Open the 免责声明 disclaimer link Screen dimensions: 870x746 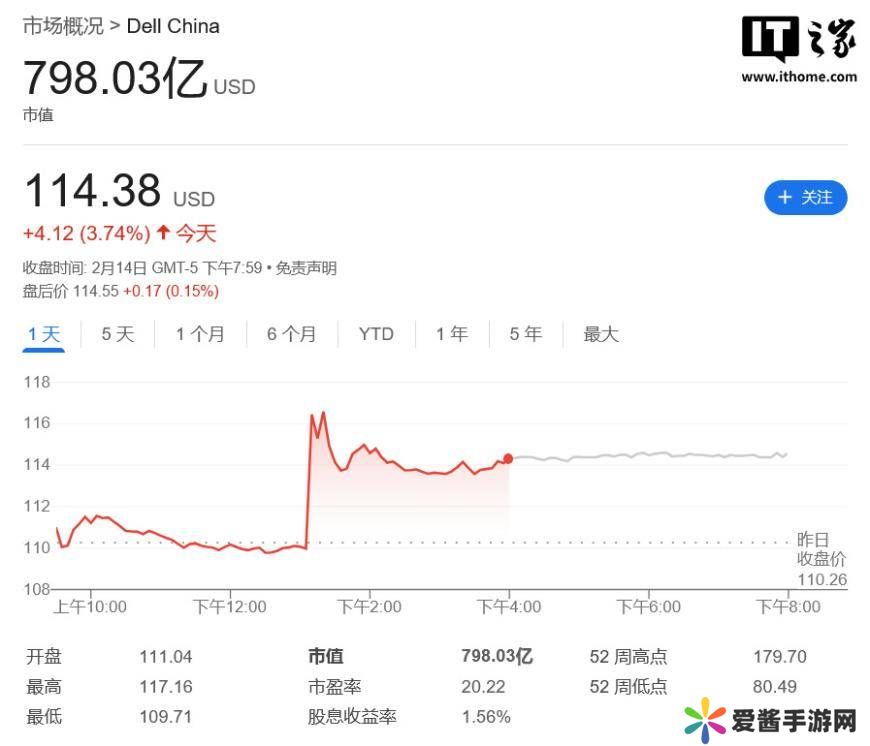coord(306,268)
